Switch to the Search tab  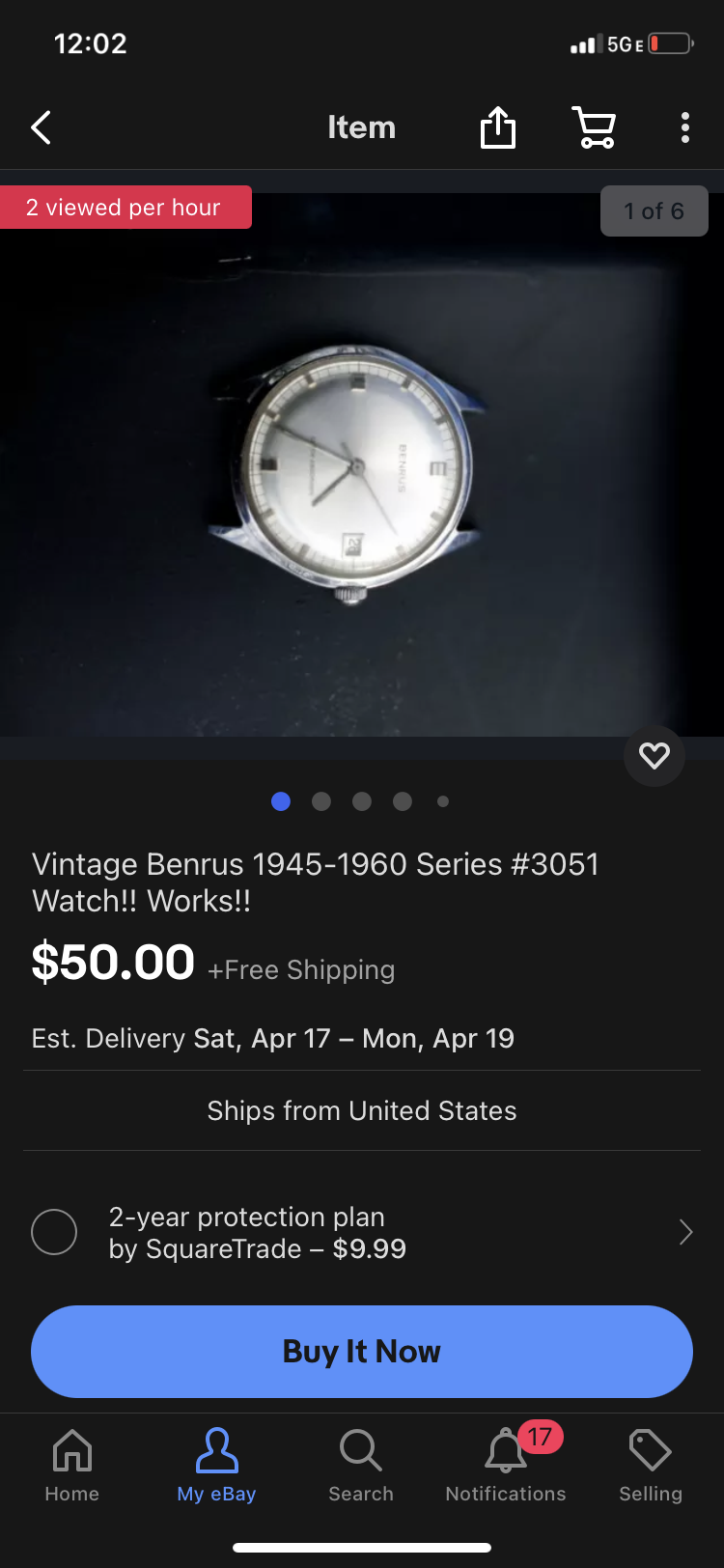(361, 1466)
